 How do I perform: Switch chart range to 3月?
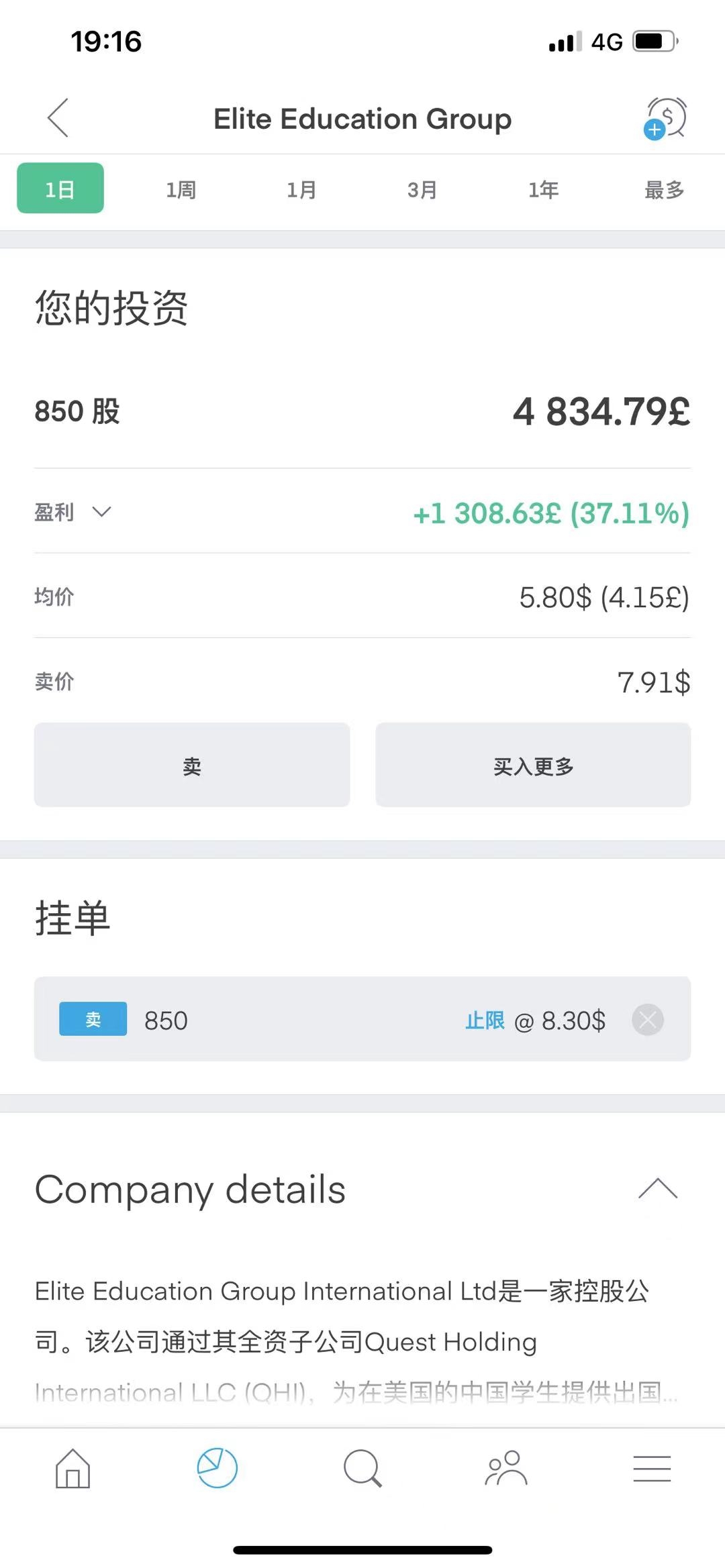(x=422, y=190)
